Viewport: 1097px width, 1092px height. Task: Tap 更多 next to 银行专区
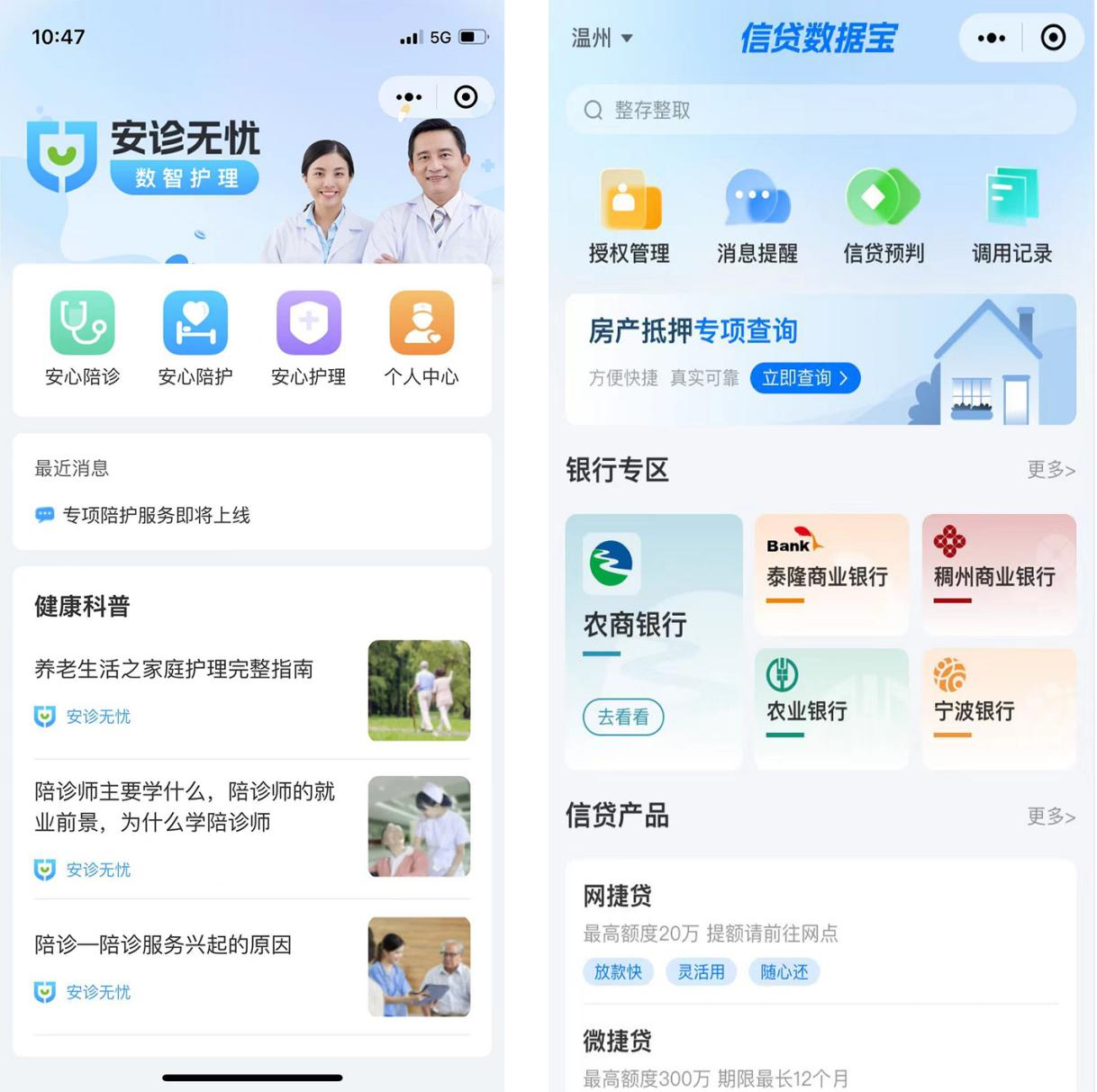pos(1050,469)
